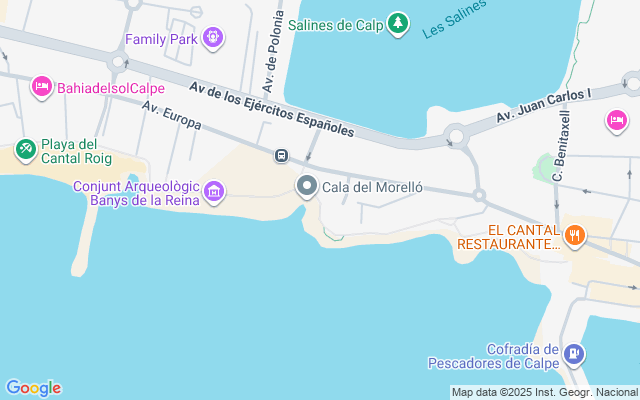640x400 pixels.
Task: Open Conjunt Arqueològic Banys de la Reina marker
Action: click(213, 191)
